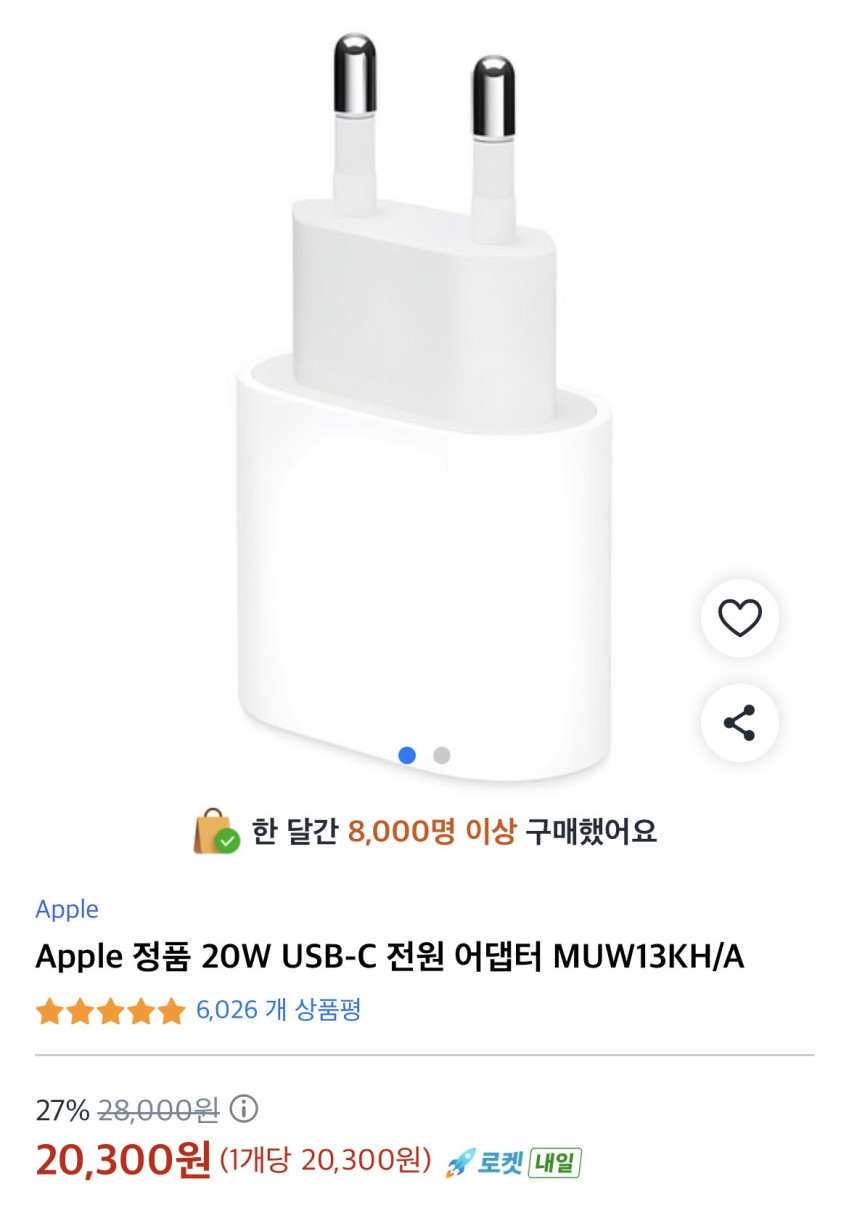This screenshot has height=1208, width=849.
Task: Open the 6,026 product reviews
Action: click(x=278, y=1010)
